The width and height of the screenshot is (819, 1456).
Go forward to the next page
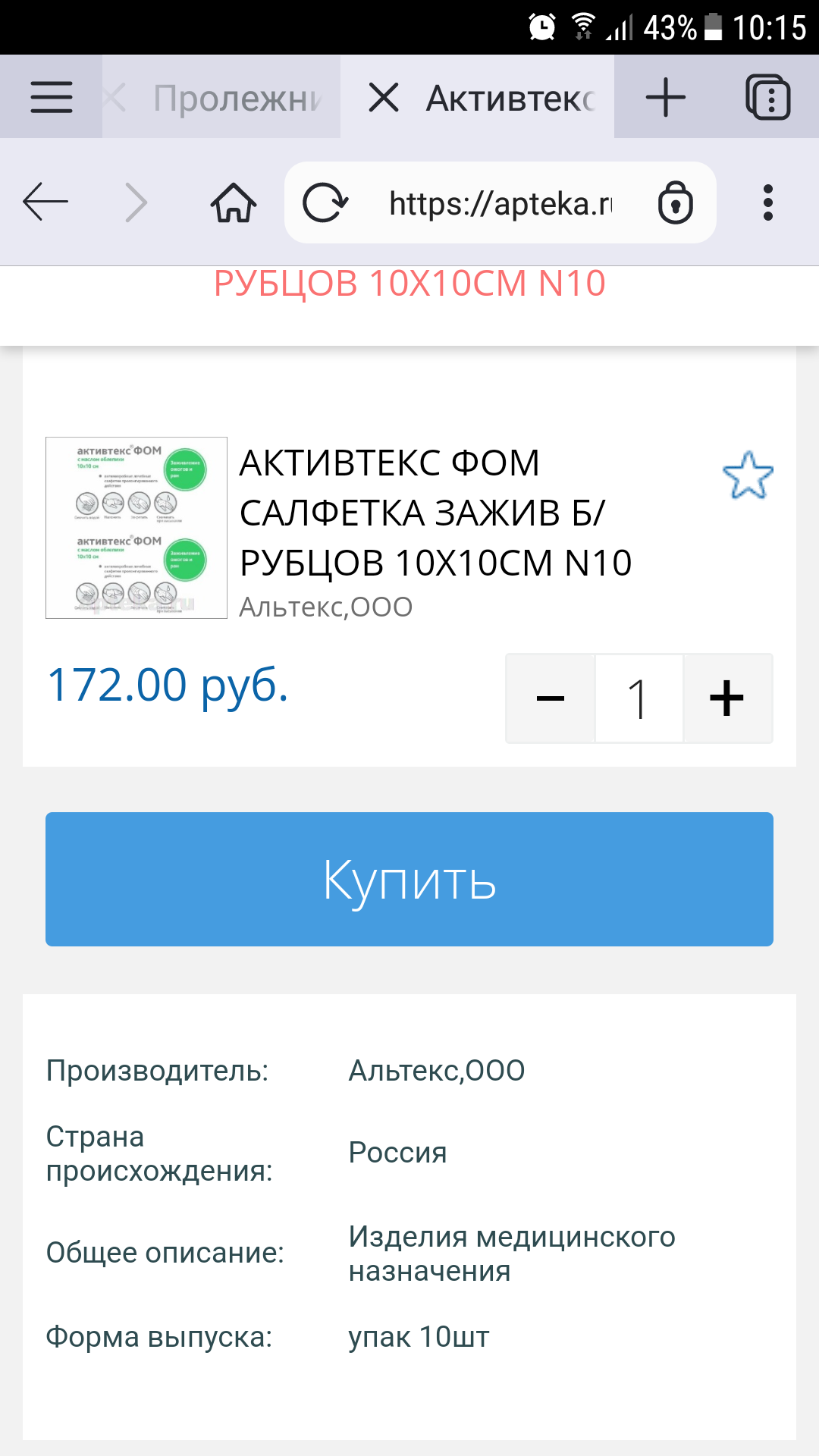pos(136,202)
